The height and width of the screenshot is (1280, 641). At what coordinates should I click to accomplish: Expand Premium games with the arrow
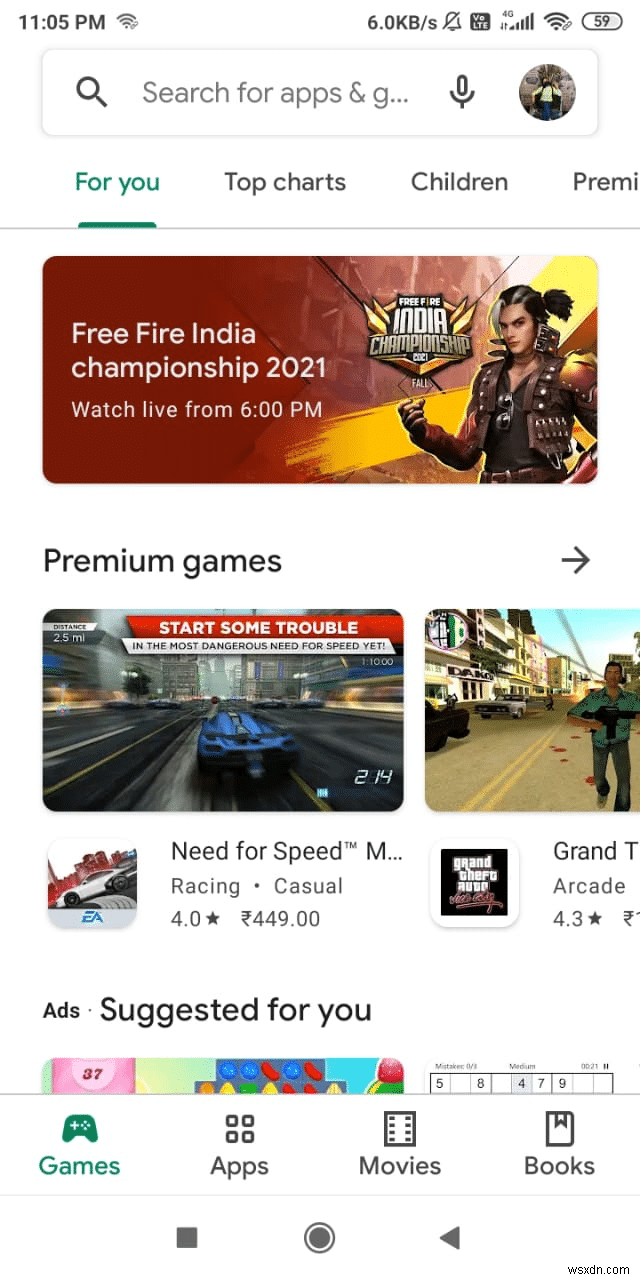tap(575, 560)
